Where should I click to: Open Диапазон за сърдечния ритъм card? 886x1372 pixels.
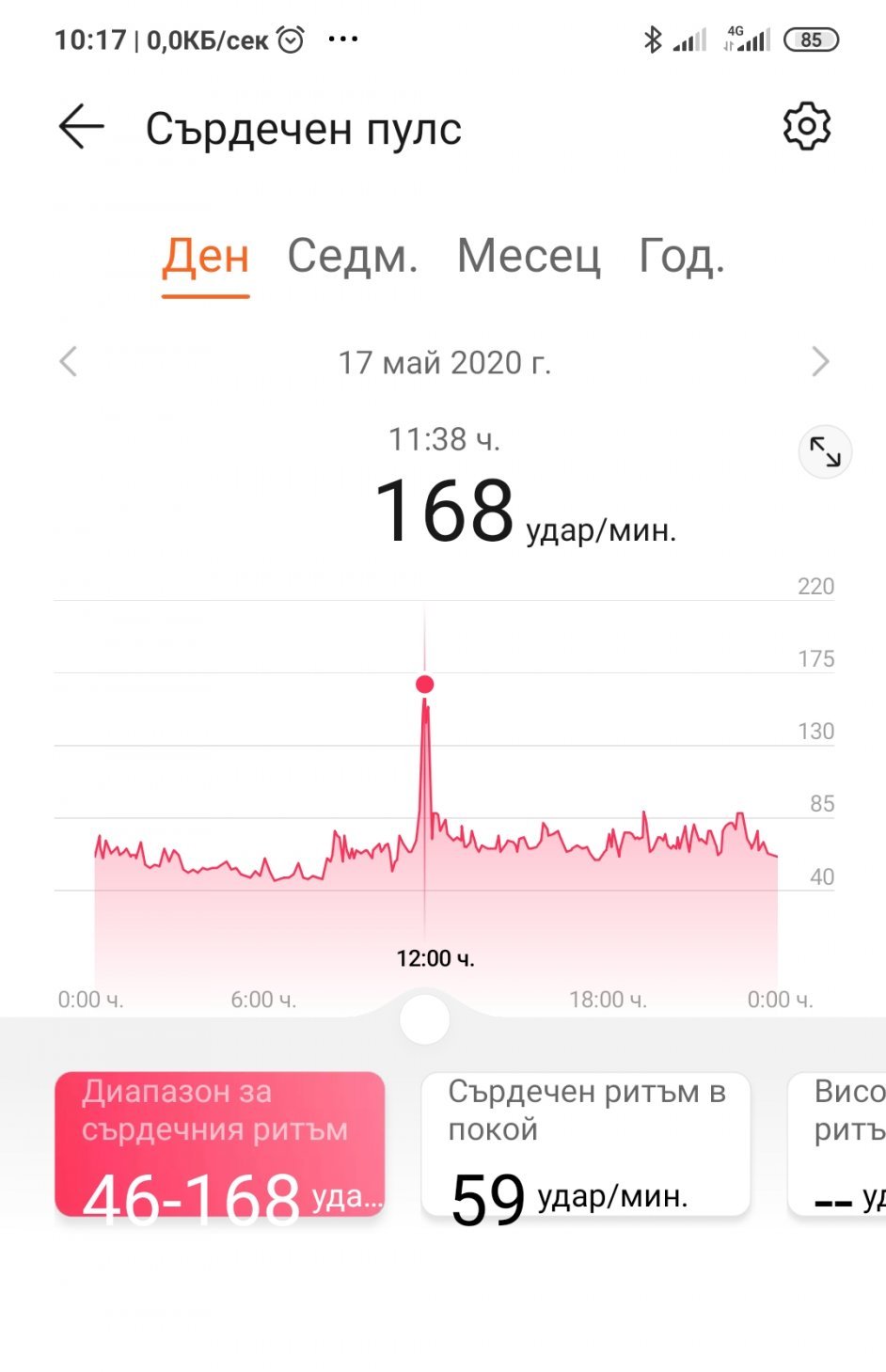(x=219, y=1144)
